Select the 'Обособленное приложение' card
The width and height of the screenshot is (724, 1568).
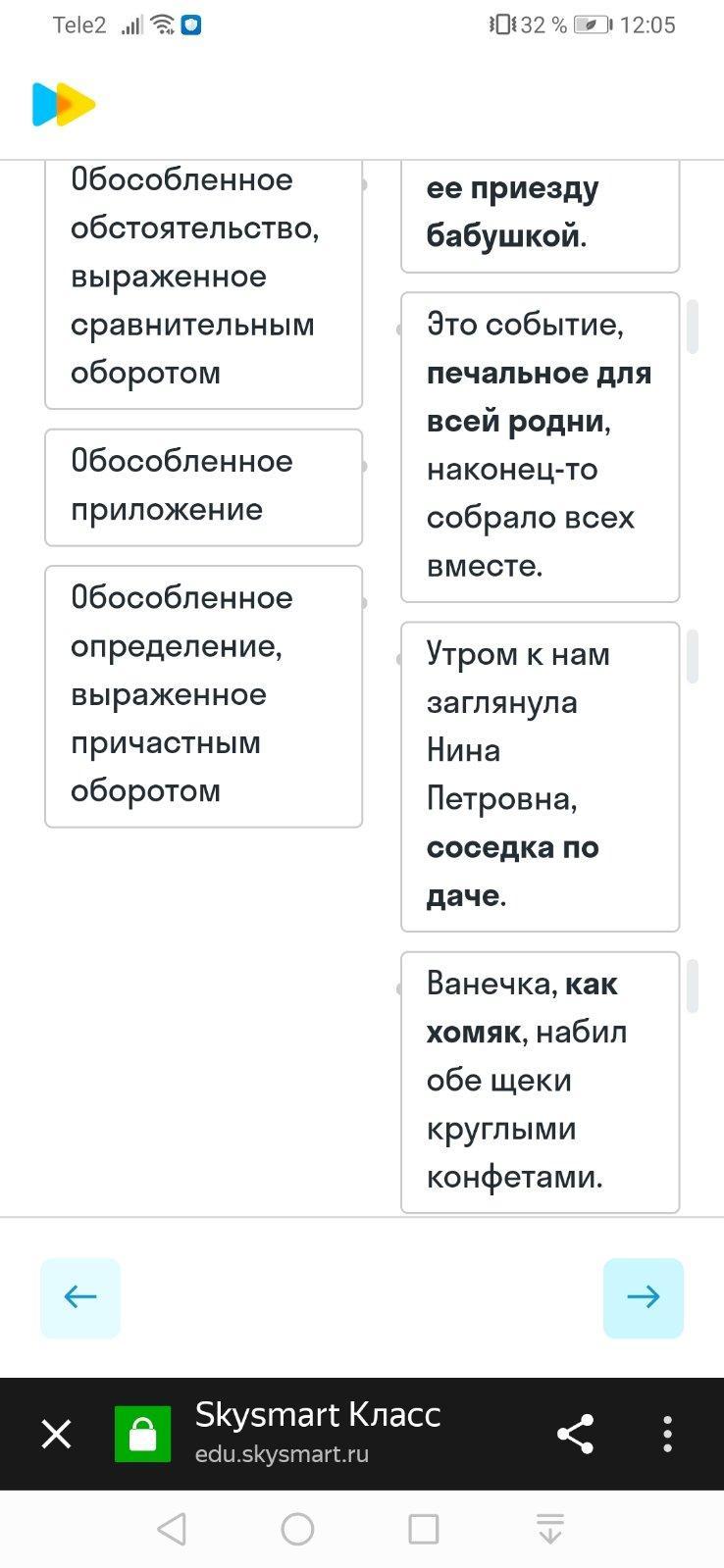coord(203,486)
